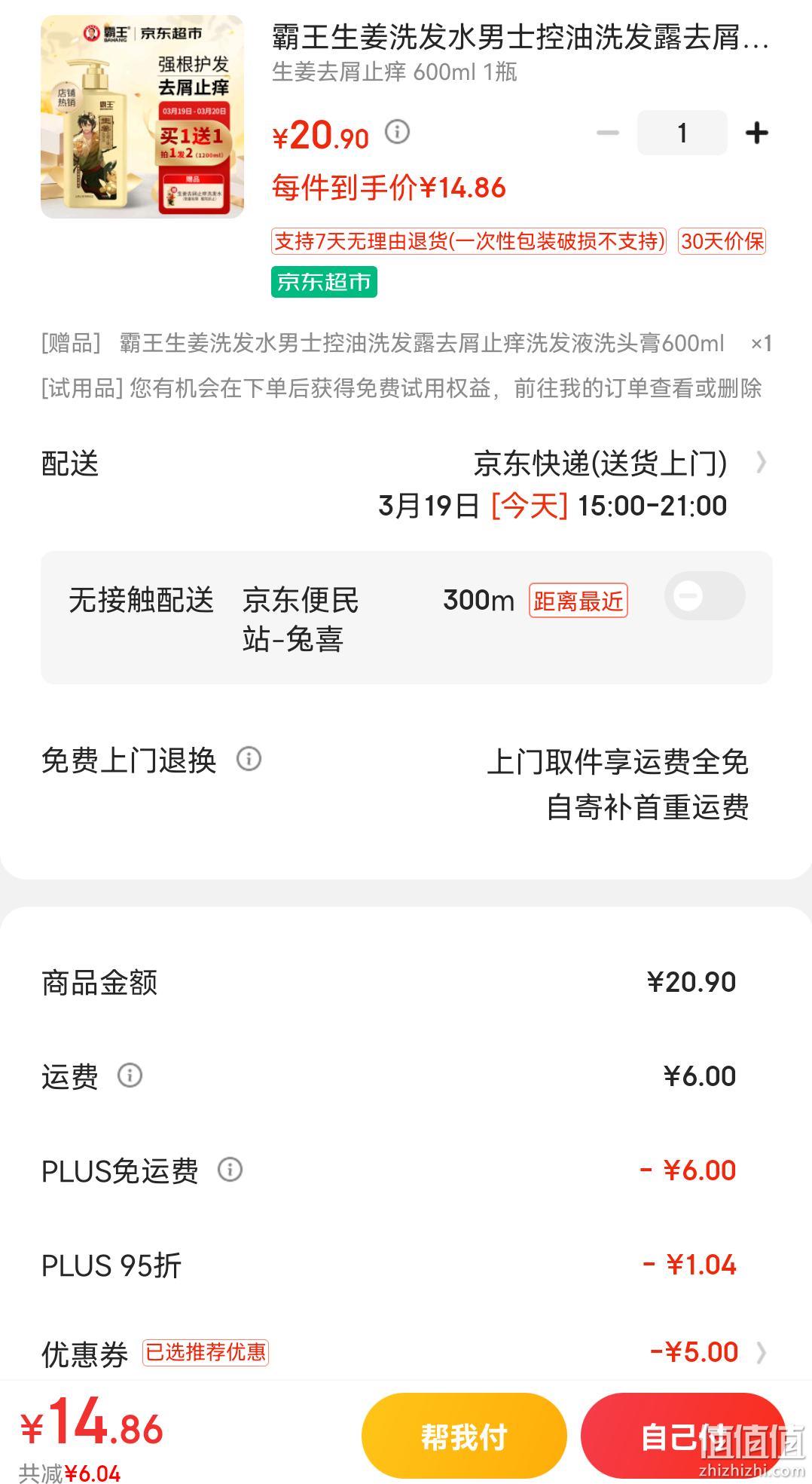Image resolution: width=812 pixels, height=1484 pixels.
Task: Open the info icon beside ¥20.90 price
Action: tap(398, 132)
